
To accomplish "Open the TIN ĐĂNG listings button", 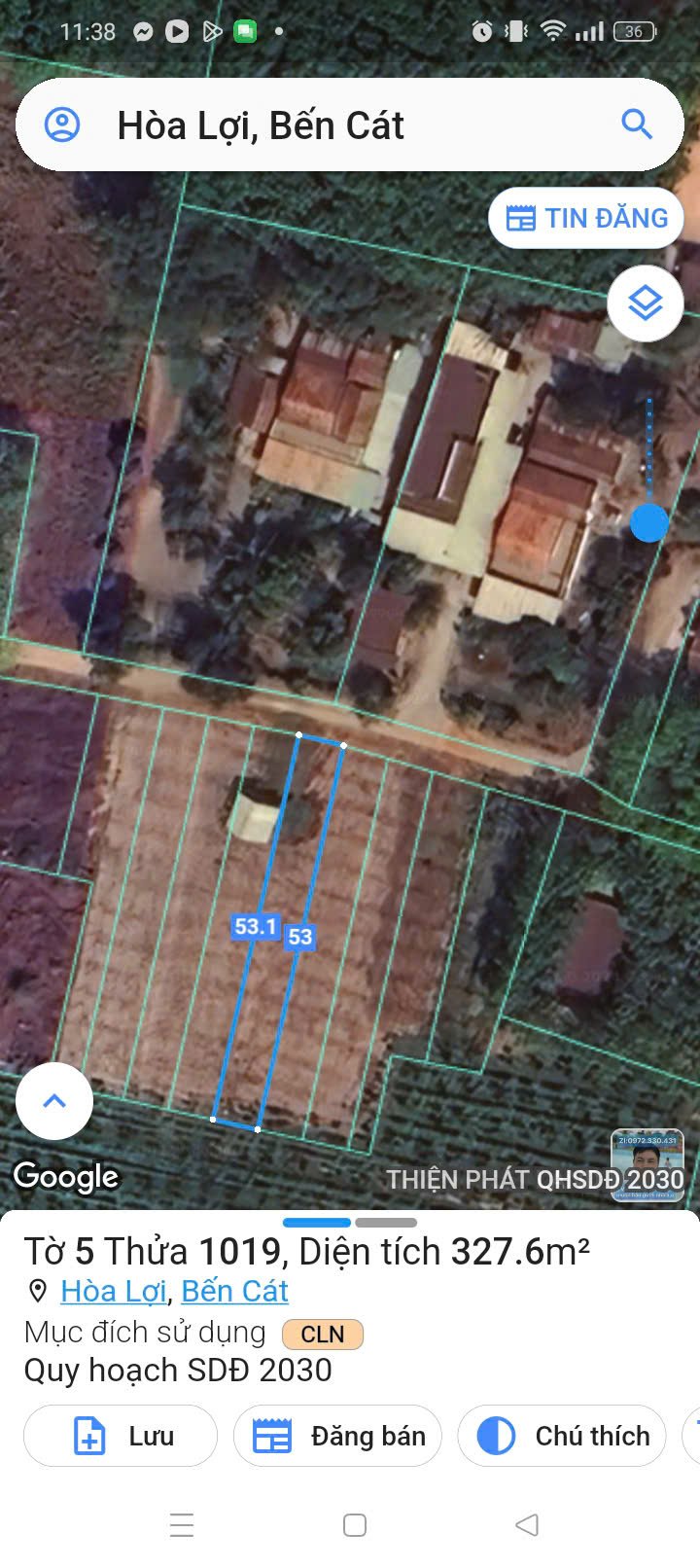I will point(586,218).
